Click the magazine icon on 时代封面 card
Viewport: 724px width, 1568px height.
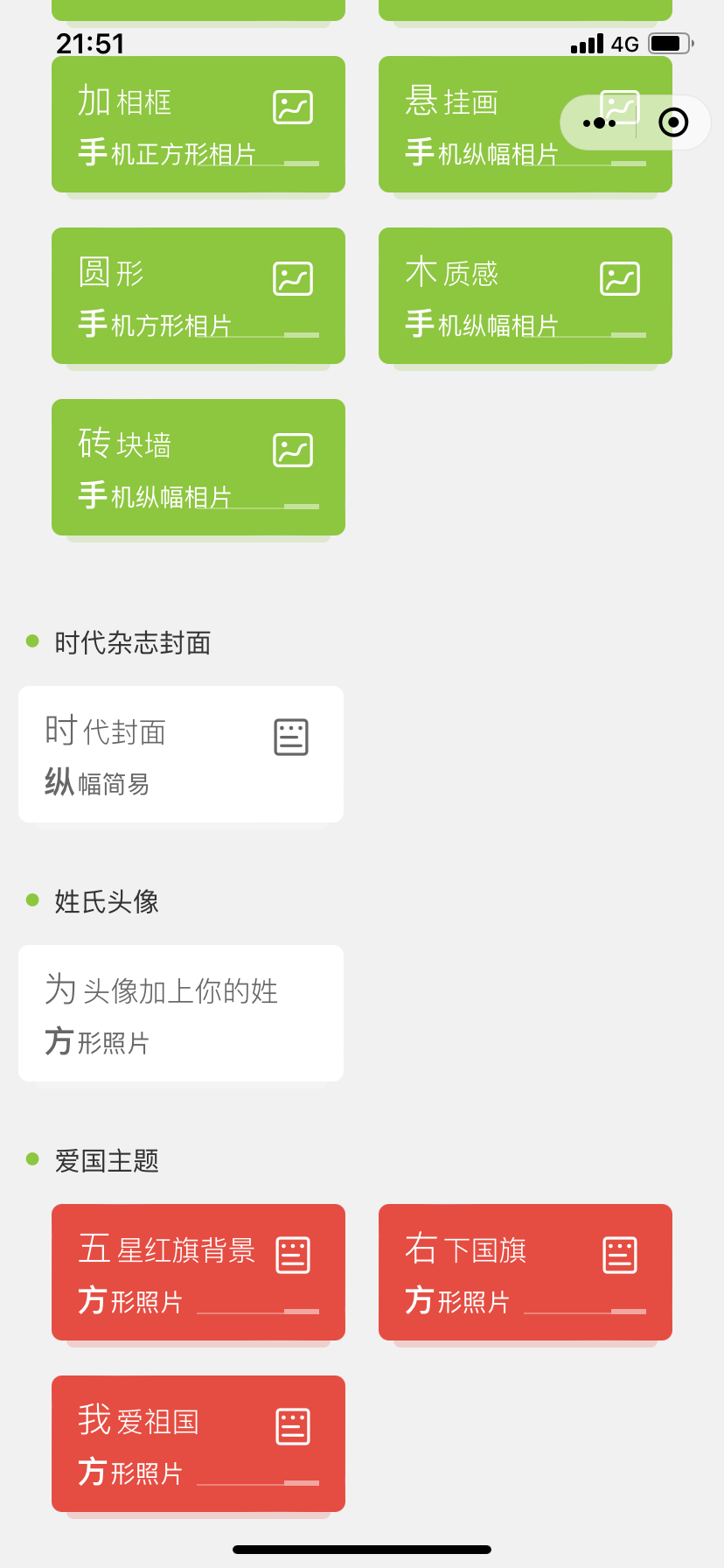click(291, 736)
